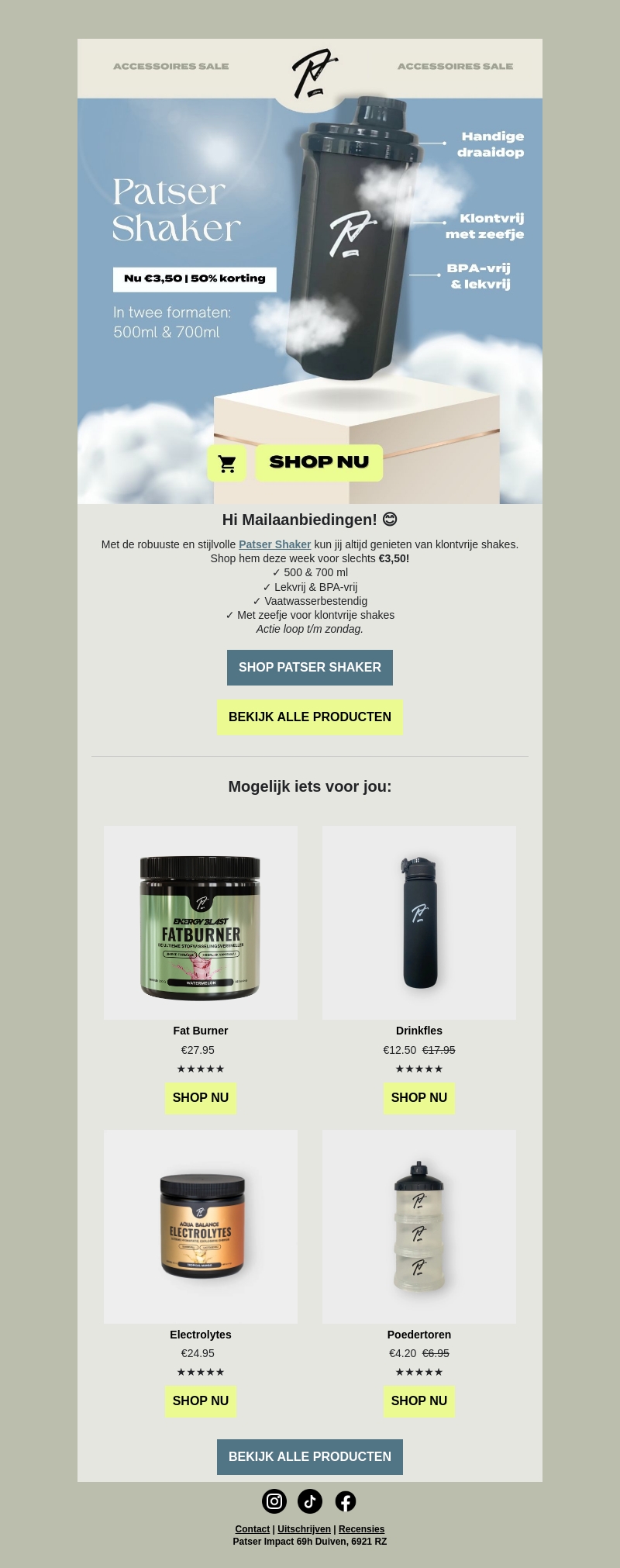Tap the SHOP PATSER SHAKER button
This screenshot has height=1568, width=620.
(x=310, y=668)
